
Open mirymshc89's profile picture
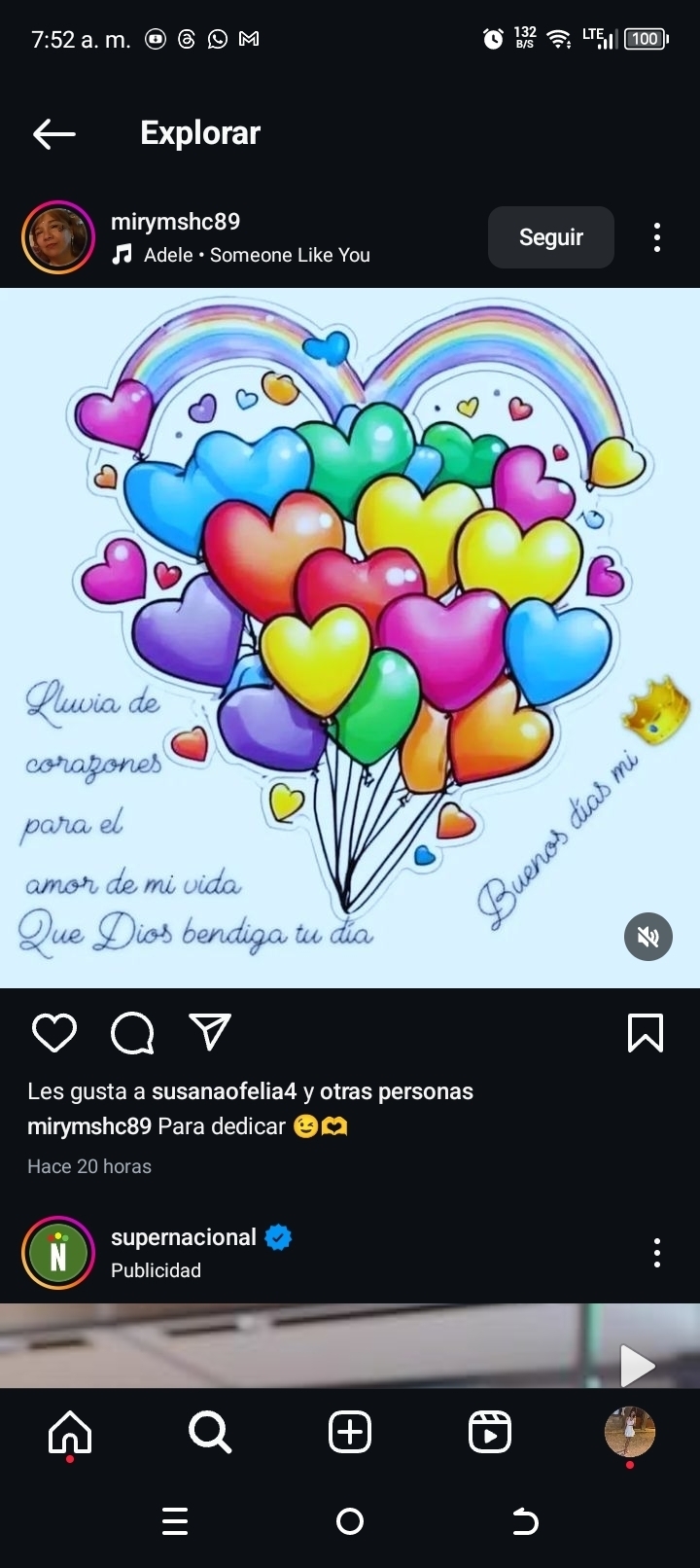click(58, 237)
